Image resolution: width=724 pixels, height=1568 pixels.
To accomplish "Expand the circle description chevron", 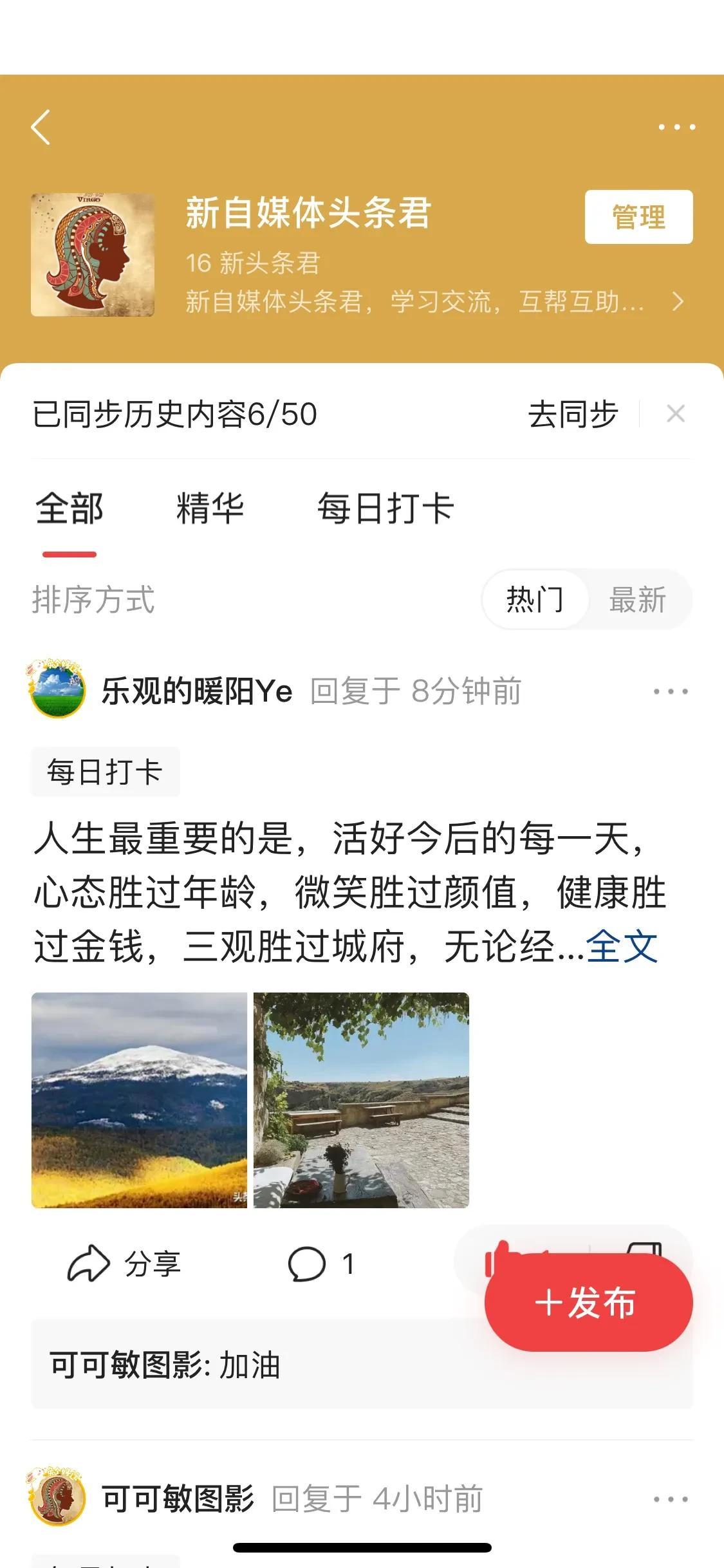I will click(678, 301).
